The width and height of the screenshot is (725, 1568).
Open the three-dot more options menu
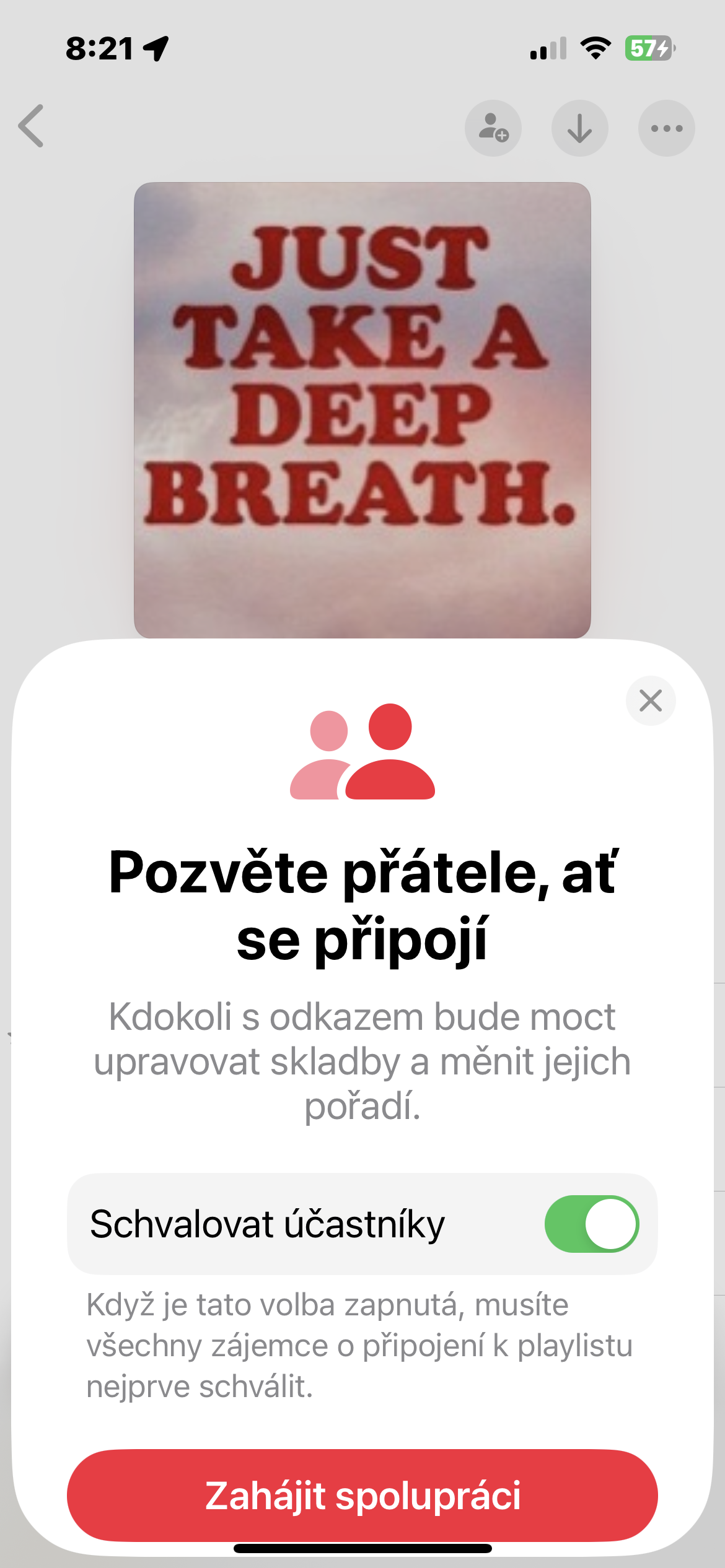tap(666, 128)
